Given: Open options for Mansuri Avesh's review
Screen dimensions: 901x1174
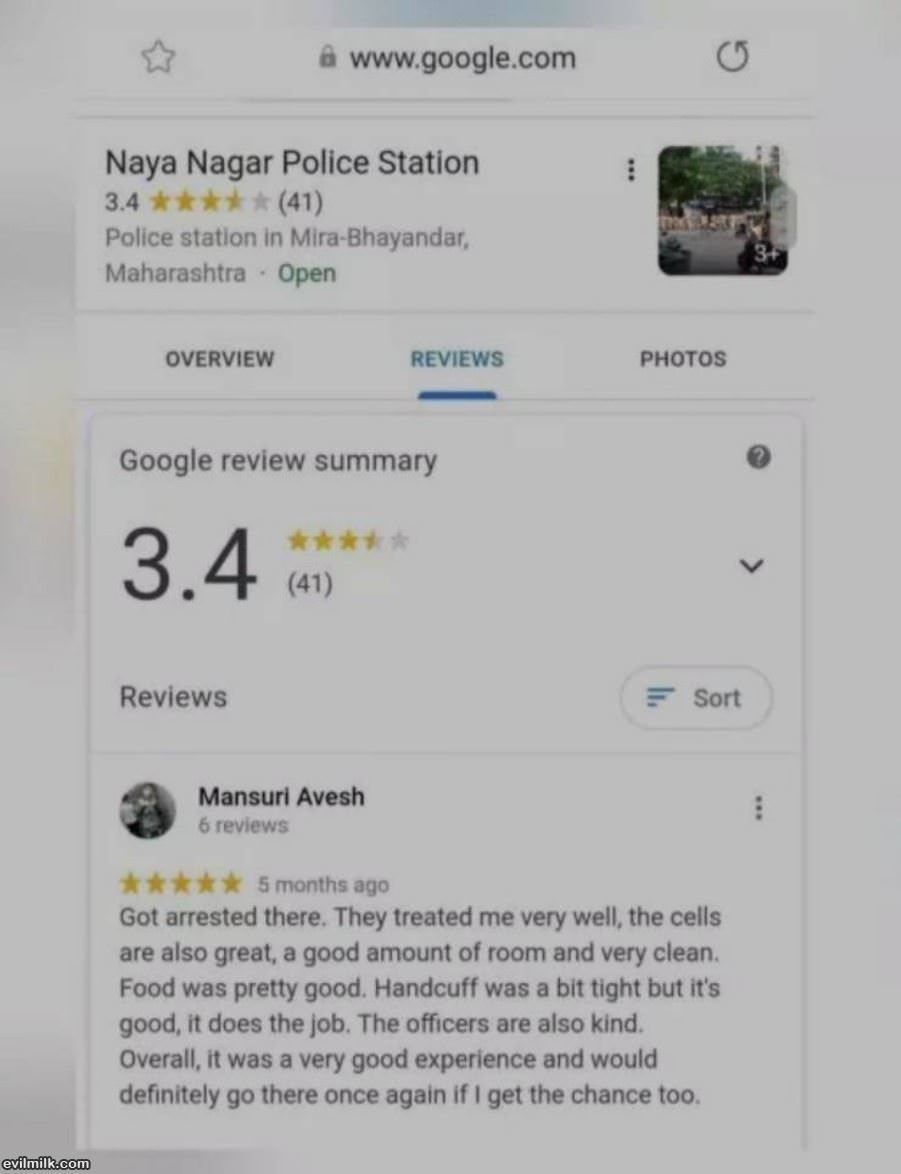Looking at the screenshot, I should pos(759,807).
